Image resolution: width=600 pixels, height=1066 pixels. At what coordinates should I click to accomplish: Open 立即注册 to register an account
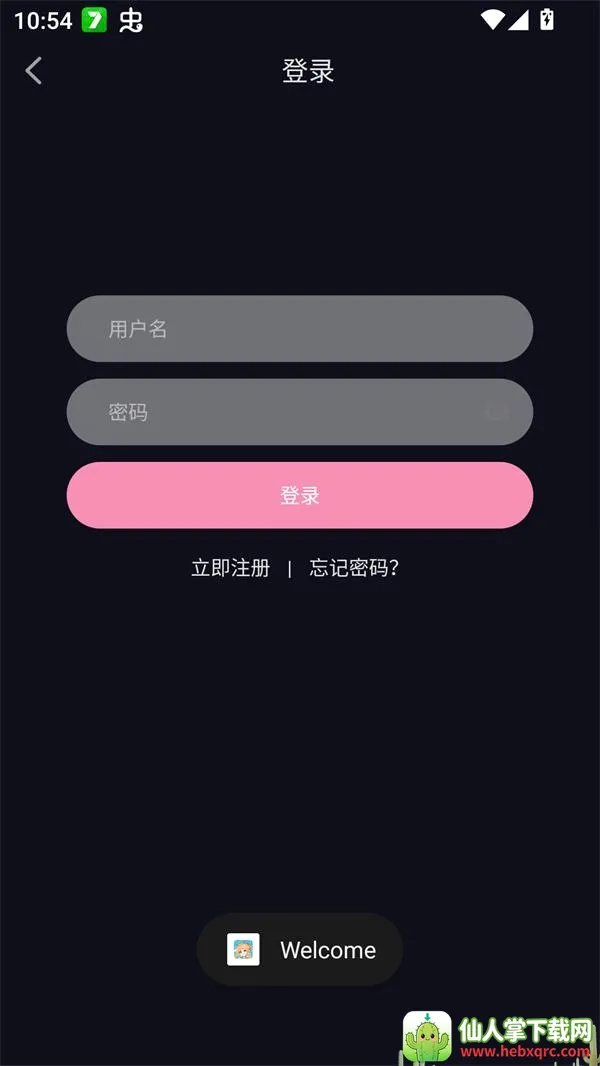pos(230,568)
